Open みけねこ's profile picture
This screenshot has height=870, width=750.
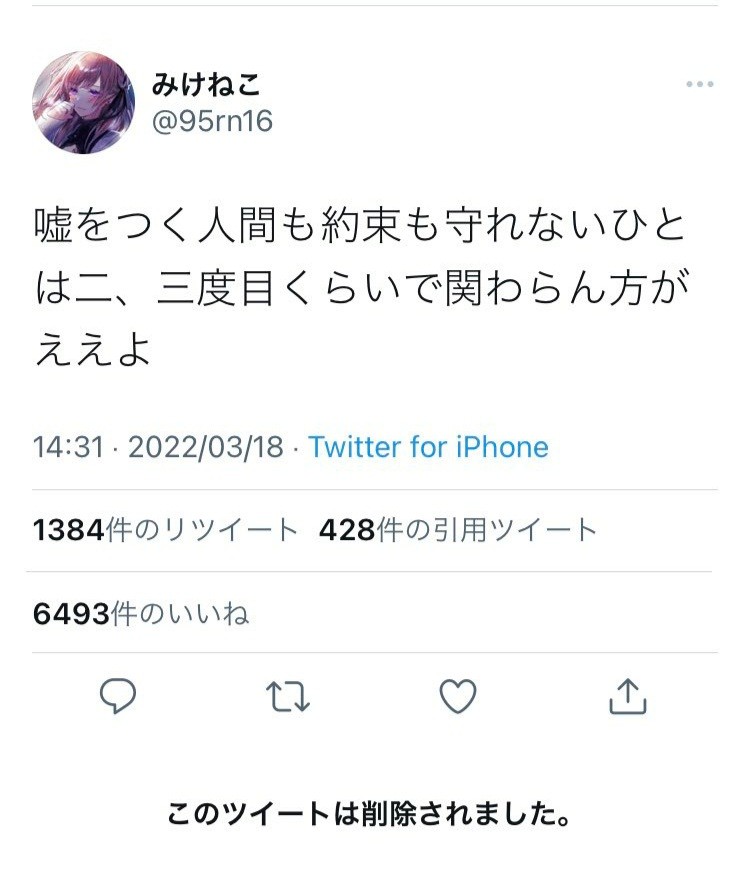point(84,103)
